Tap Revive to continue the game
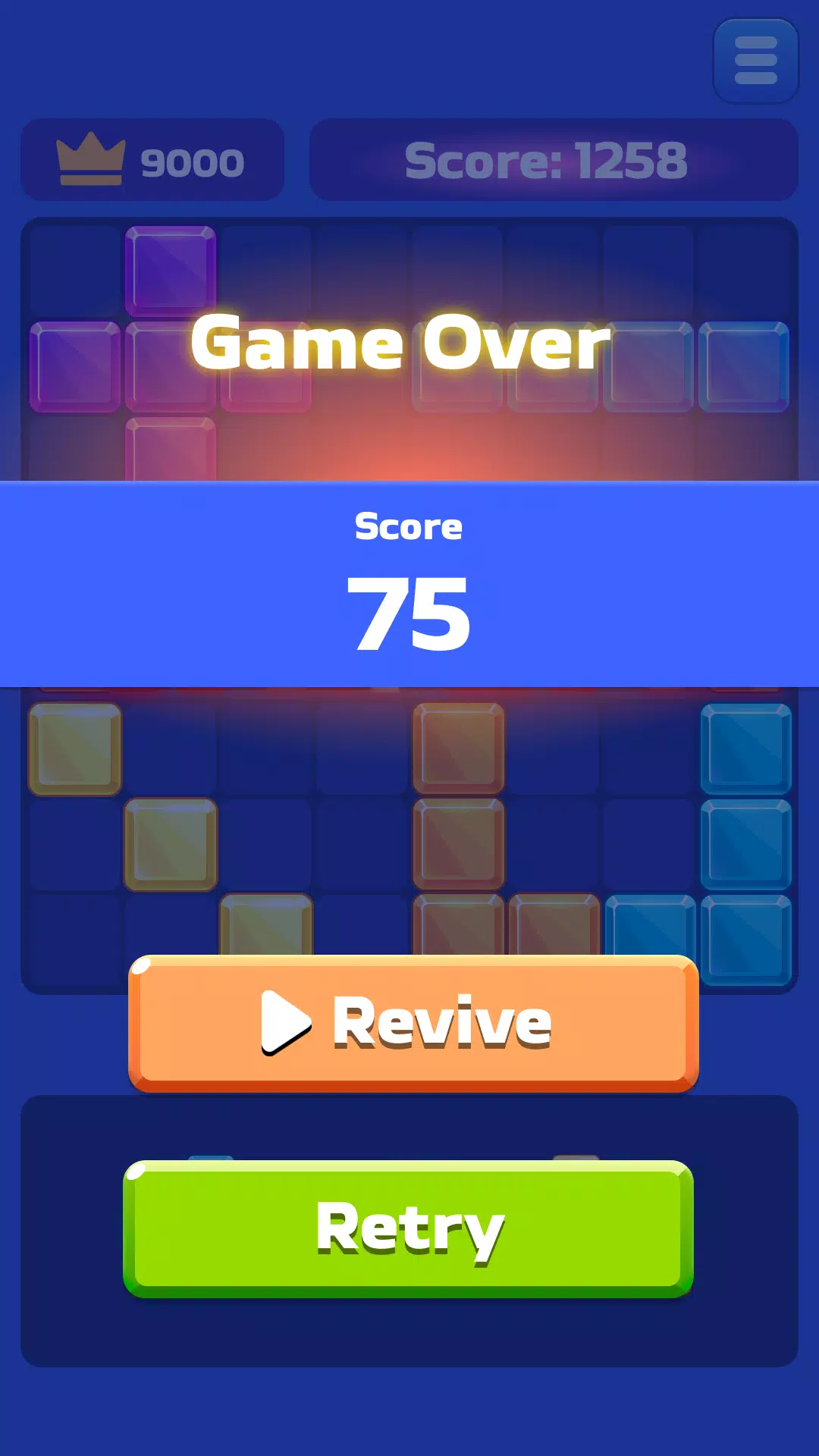 click(x=413, y=1022)
